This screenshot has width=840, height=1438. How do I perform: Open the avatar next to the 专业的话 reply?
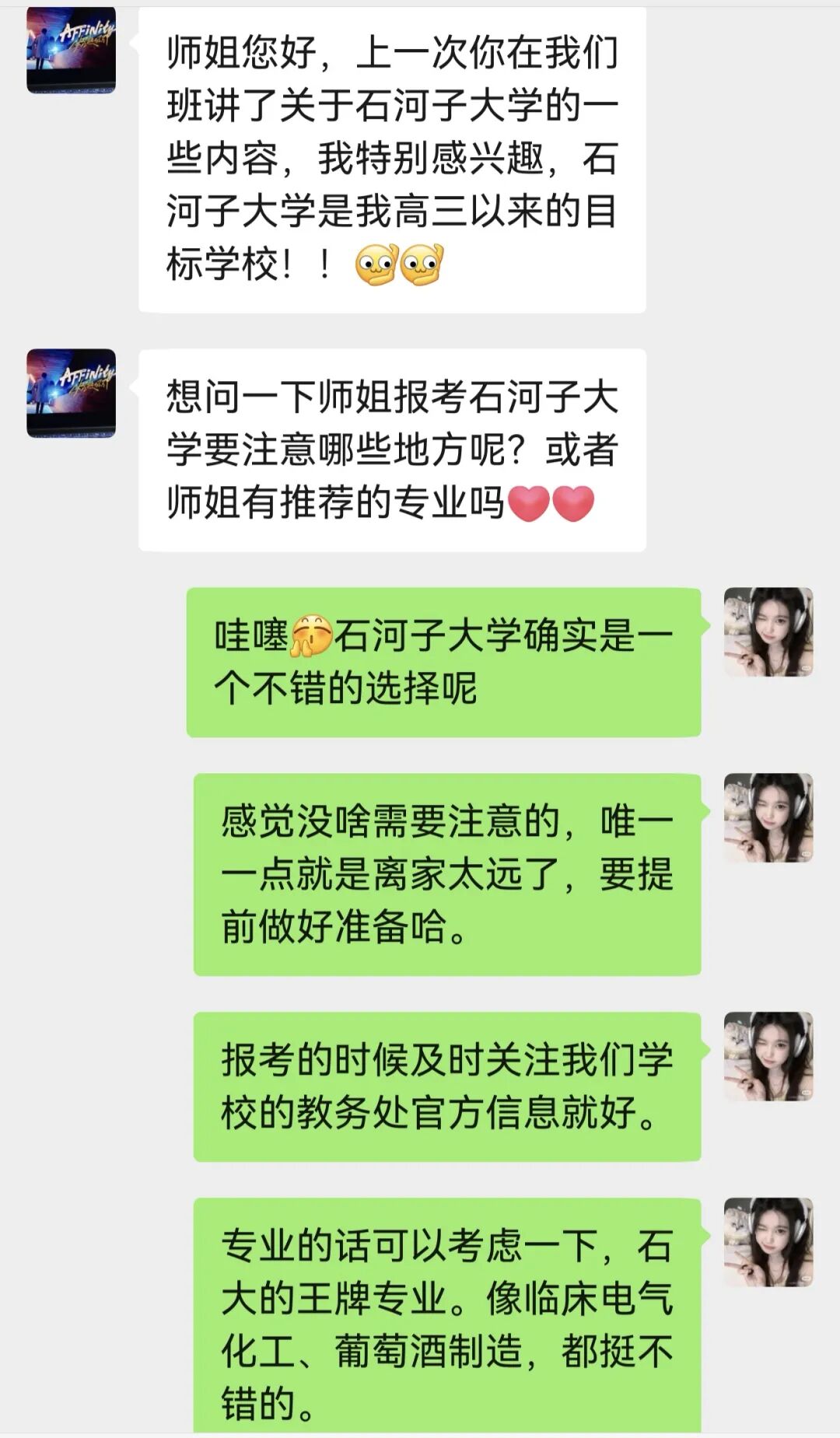click(x=768, y=1242)
